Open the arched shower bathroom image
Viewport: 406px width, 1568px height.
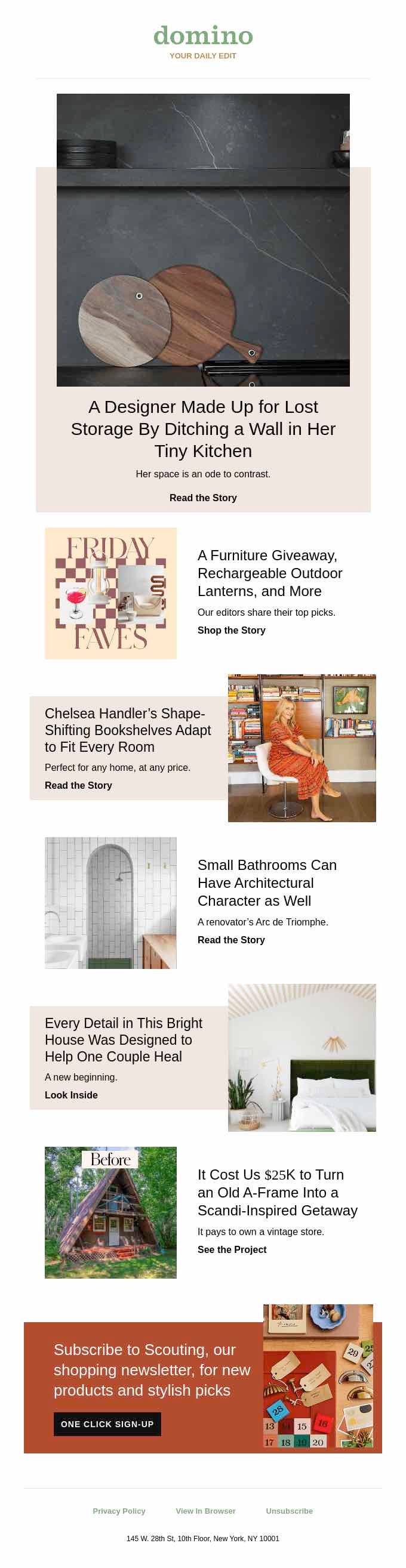(111, 903)
